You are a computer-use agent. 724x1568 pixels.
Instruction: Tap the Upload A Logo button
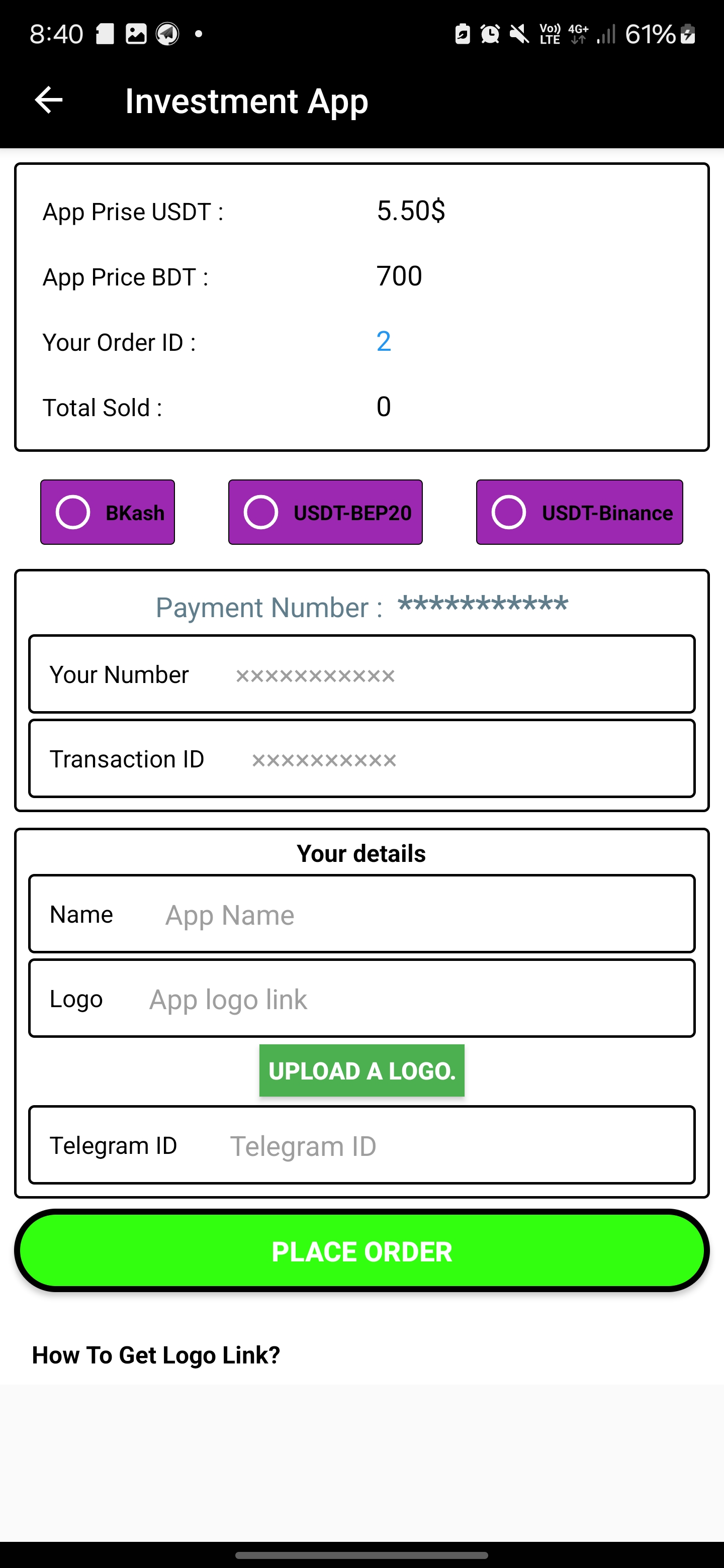[361, 1070]
